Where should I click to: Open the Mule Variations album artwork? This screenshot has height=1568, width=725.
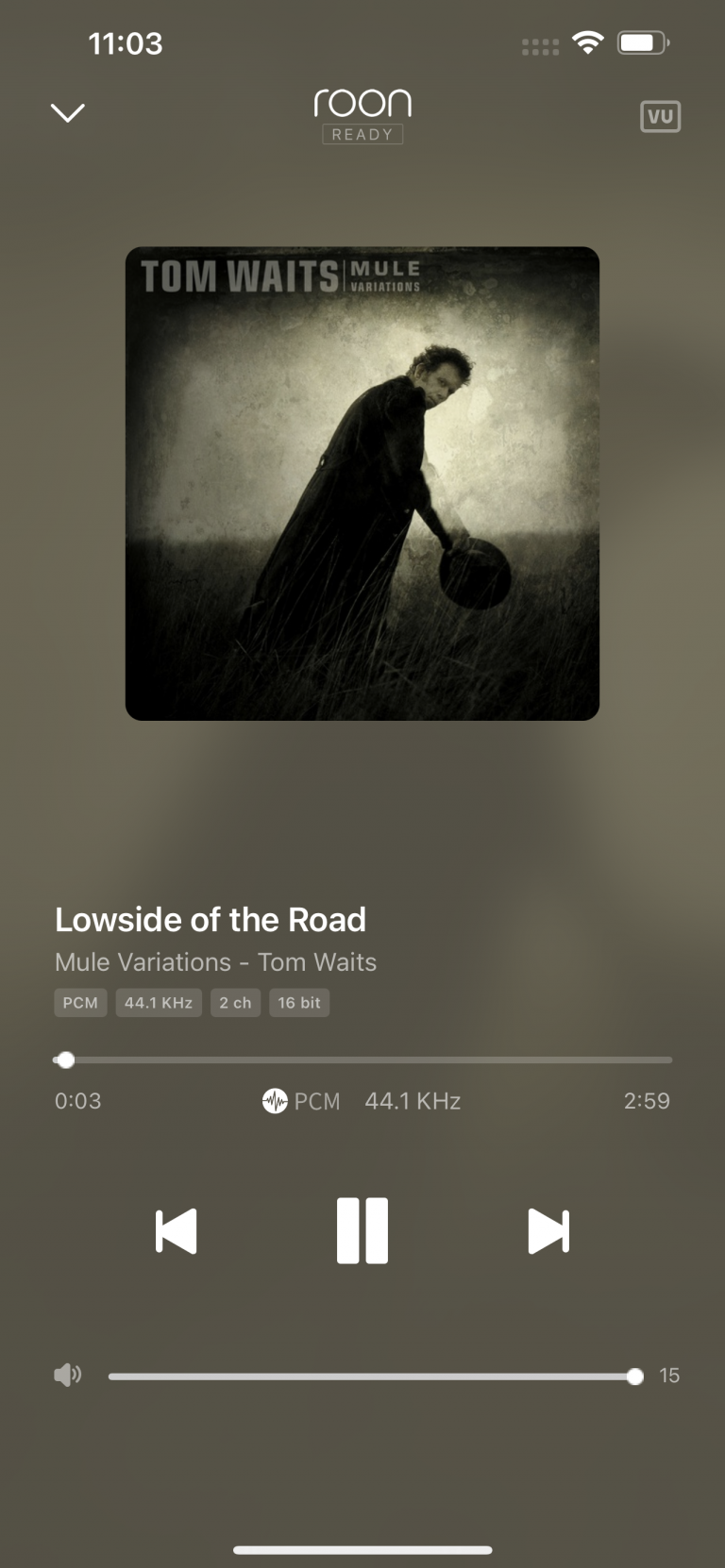coord(362,483)
